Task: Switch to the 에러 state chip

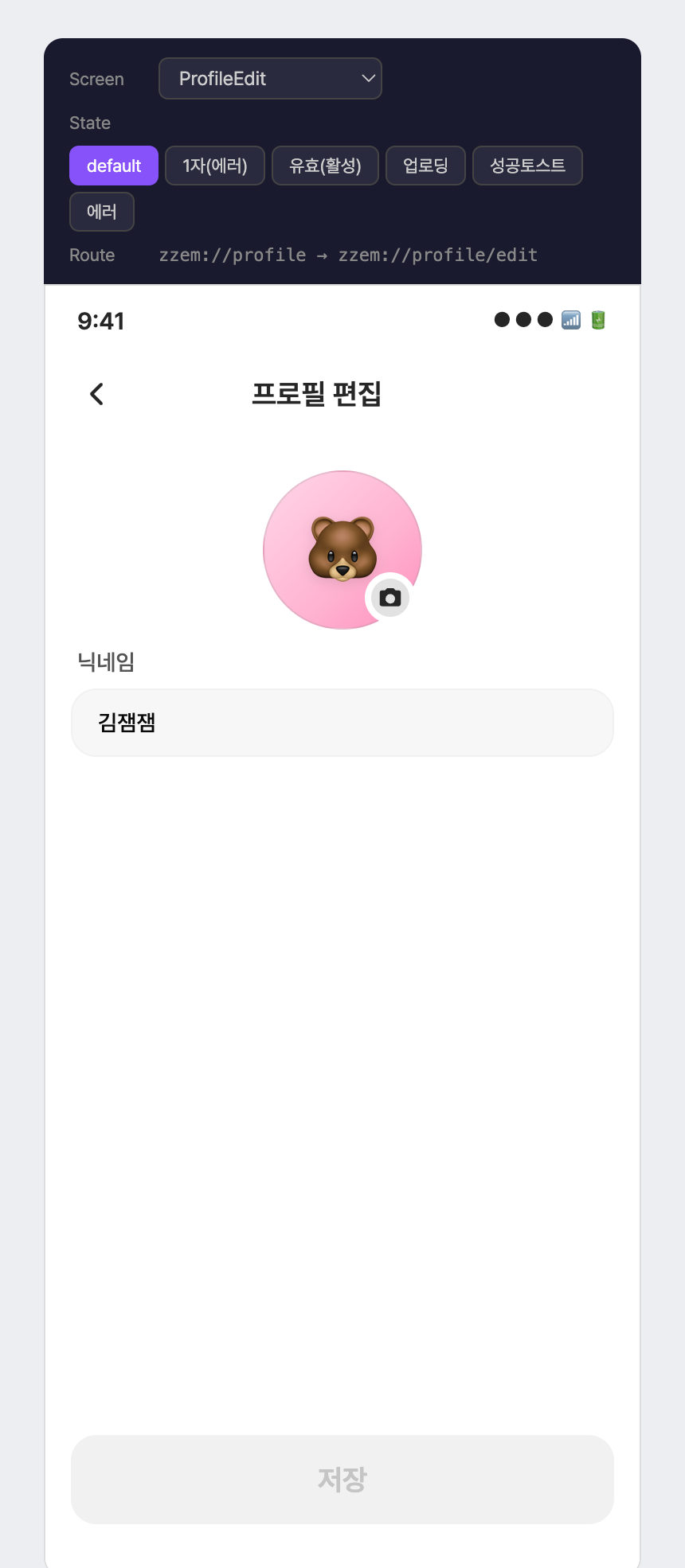Action: tap(101, 212)
